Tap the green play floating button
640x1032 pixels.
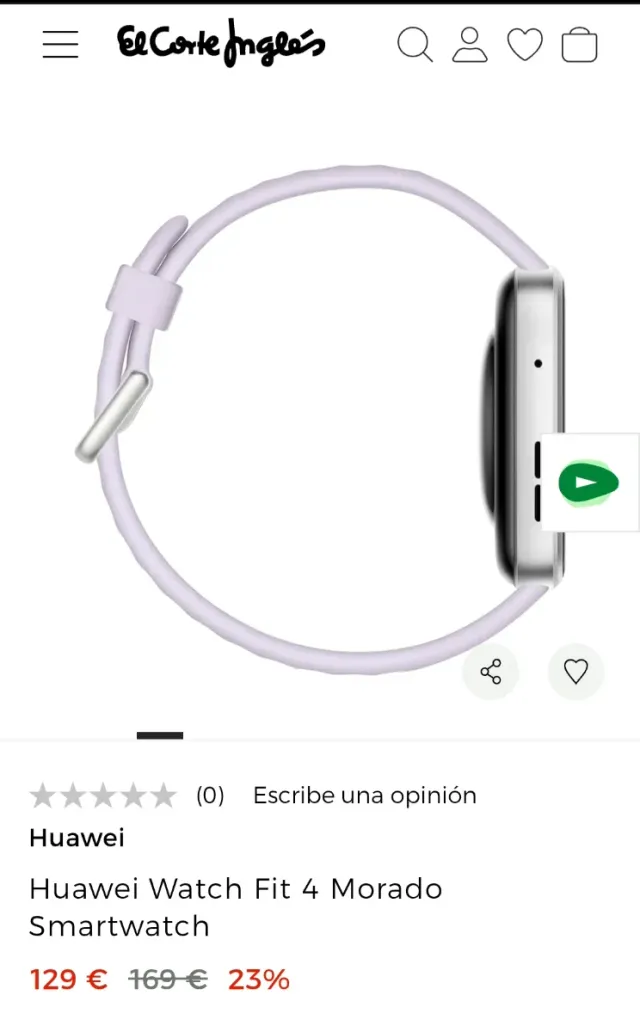(x=588, y=483)
